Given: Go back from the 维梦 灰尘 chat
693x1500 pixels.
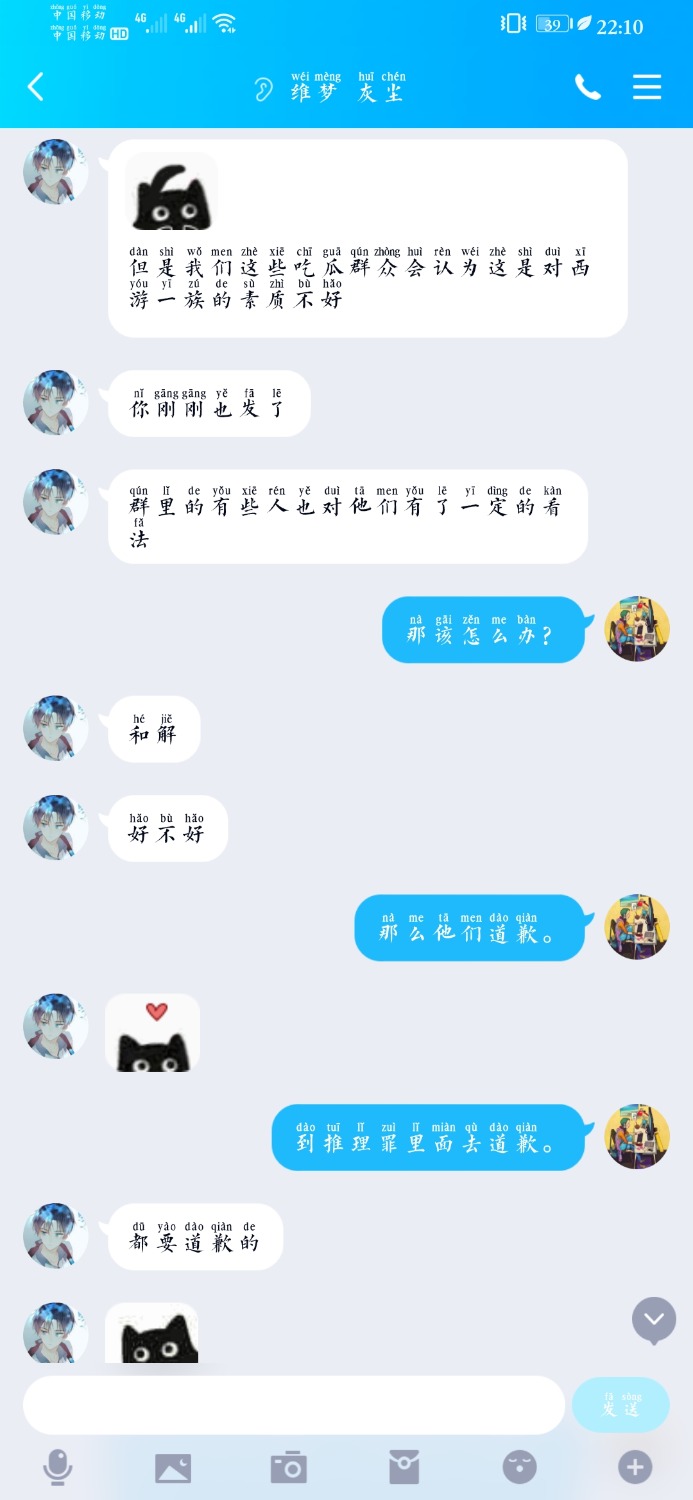Looking at the screenshot, I should click(36, 88).
